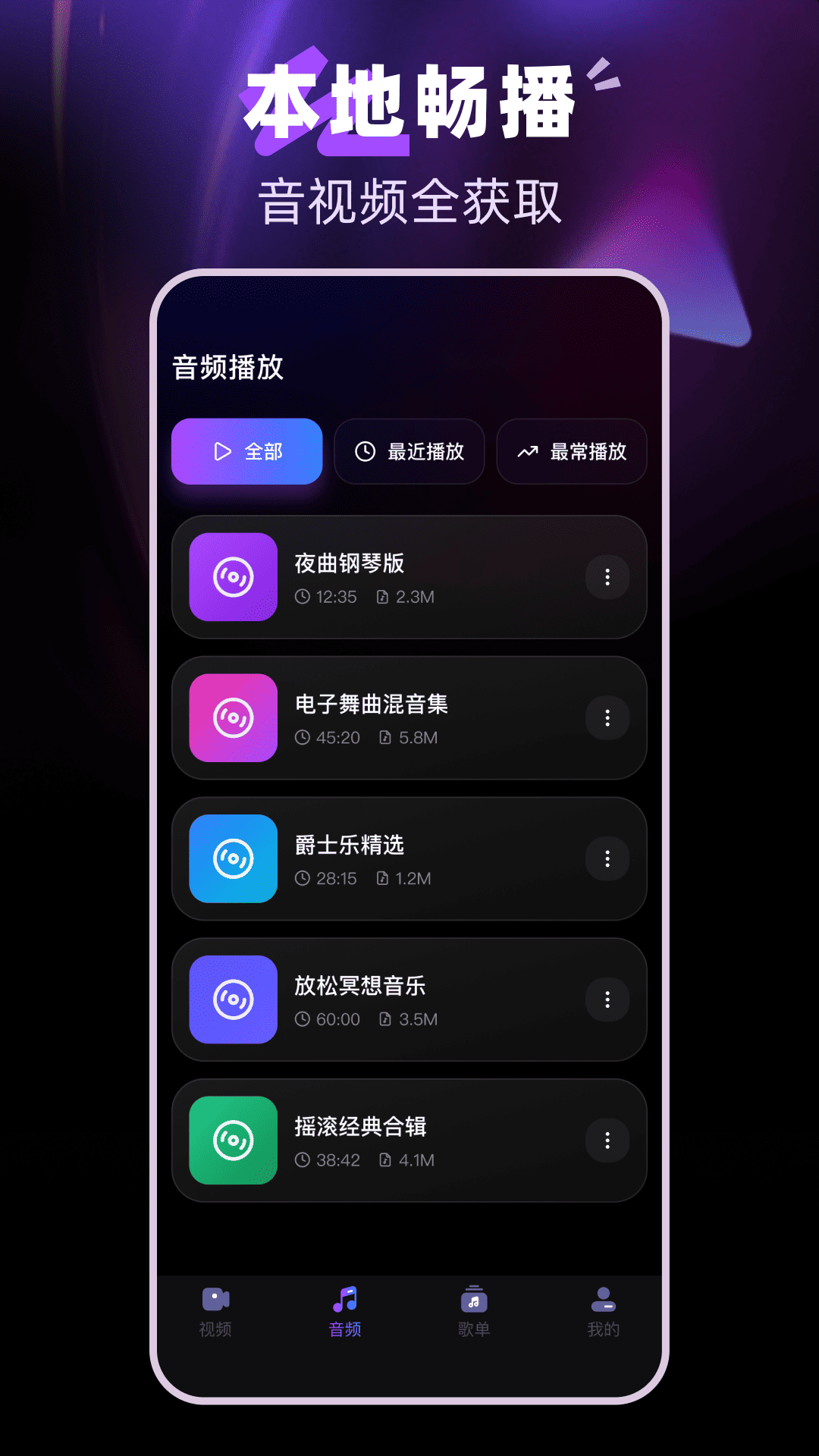Tap the trending arrow icon beside 最常播放
This screenshot has height=1456, width=819.
528,451
